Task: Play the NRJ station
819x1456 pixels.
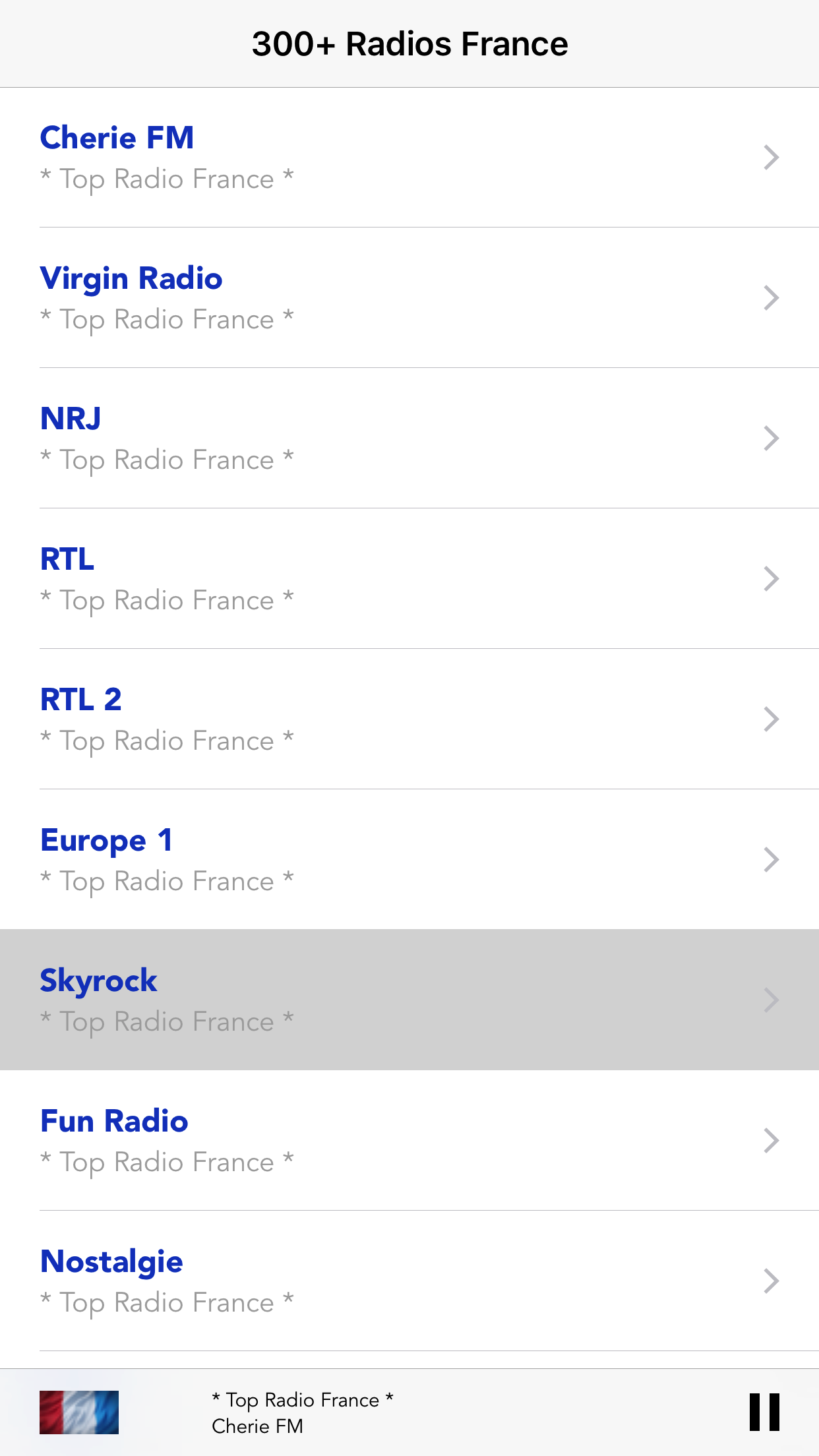Action: click(409, 439)
